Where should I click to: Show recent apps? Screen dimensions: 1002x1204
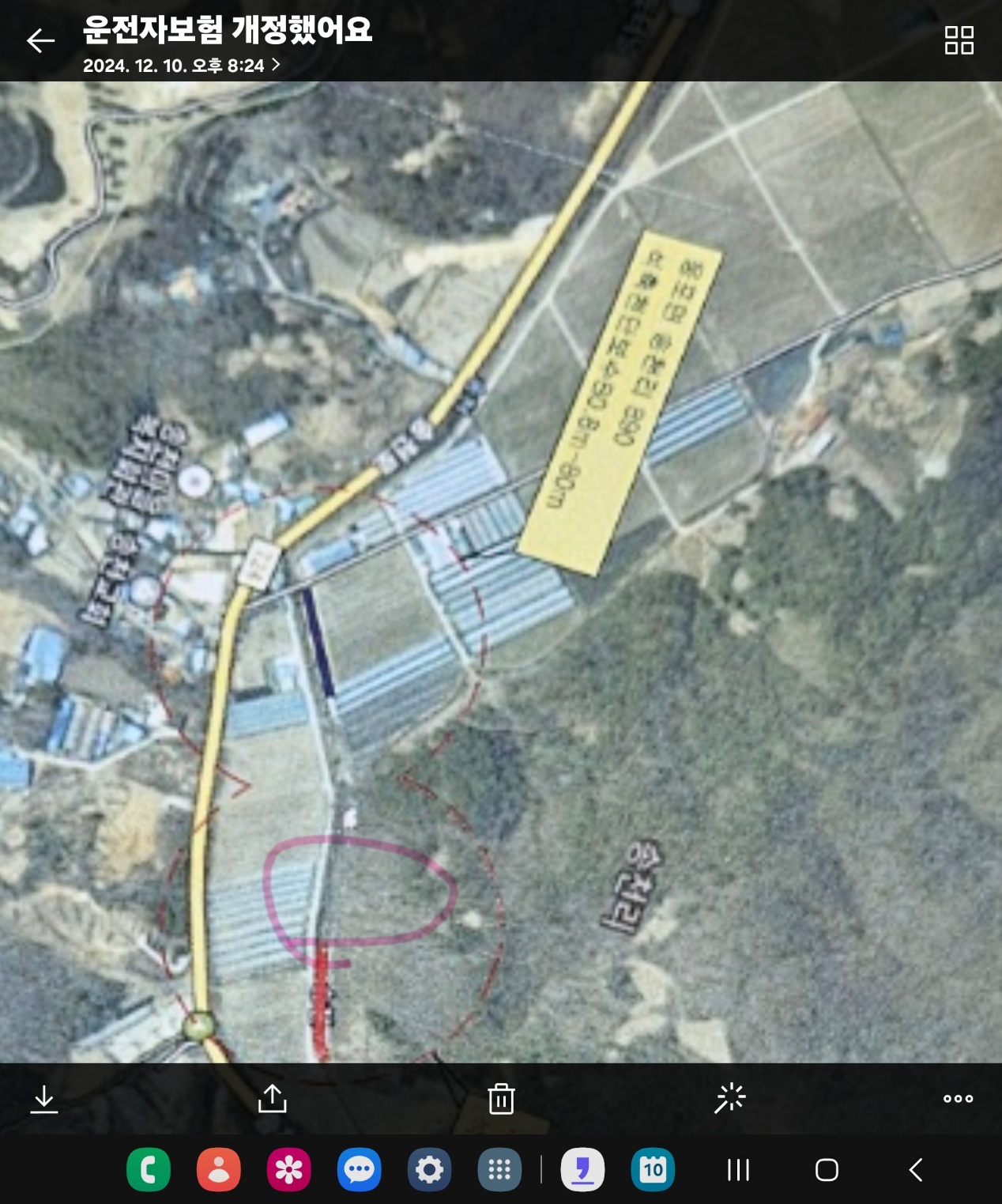click(738, 1170)
